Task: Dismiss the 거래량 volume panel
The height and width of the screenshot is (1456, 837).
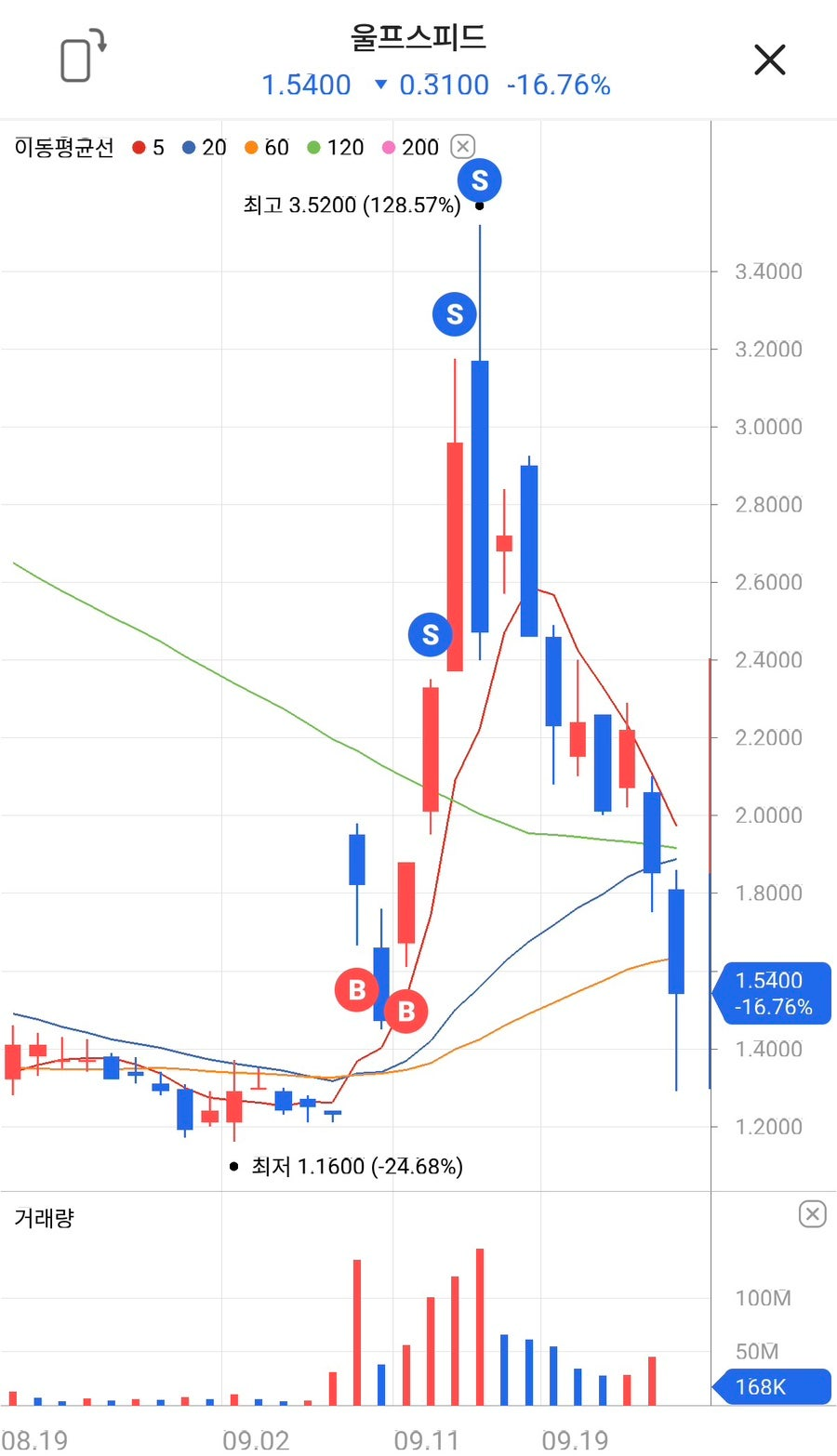Action: click(812, 1214)
